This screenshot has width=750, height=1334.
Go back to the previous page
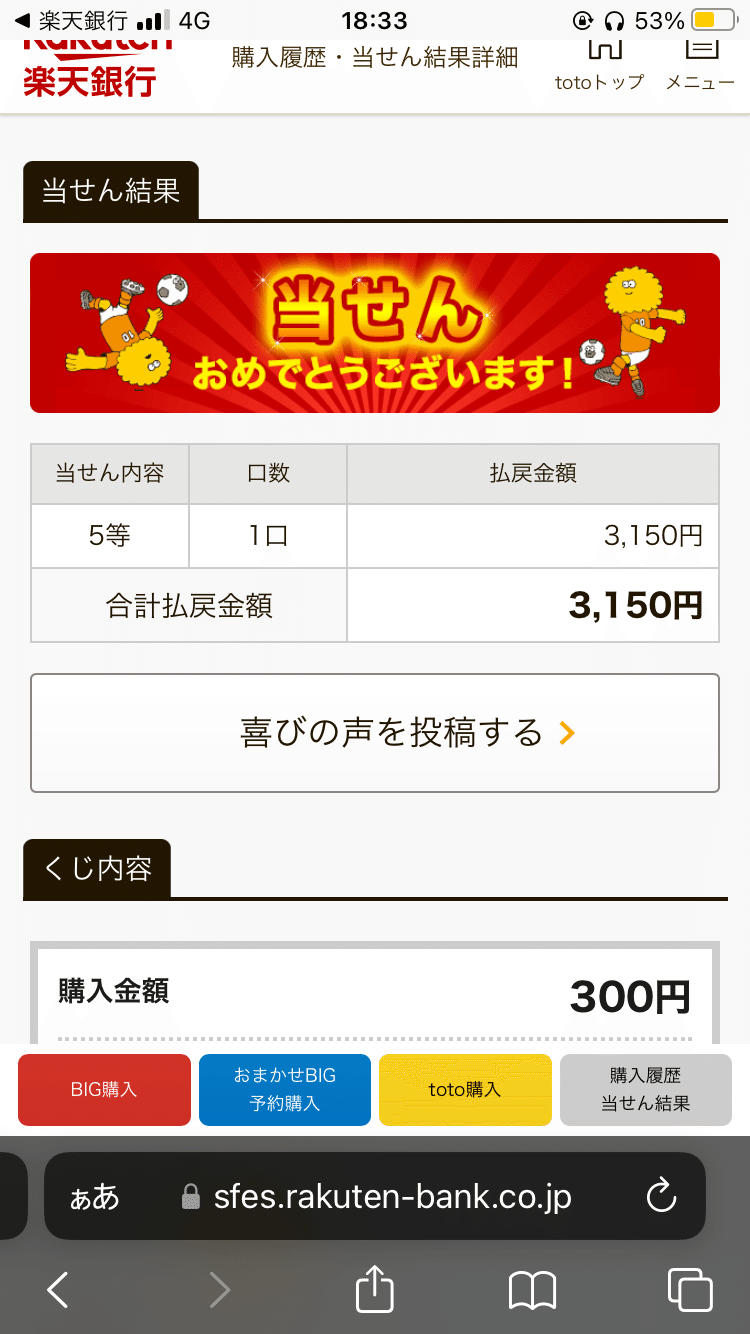point(58,1290)
